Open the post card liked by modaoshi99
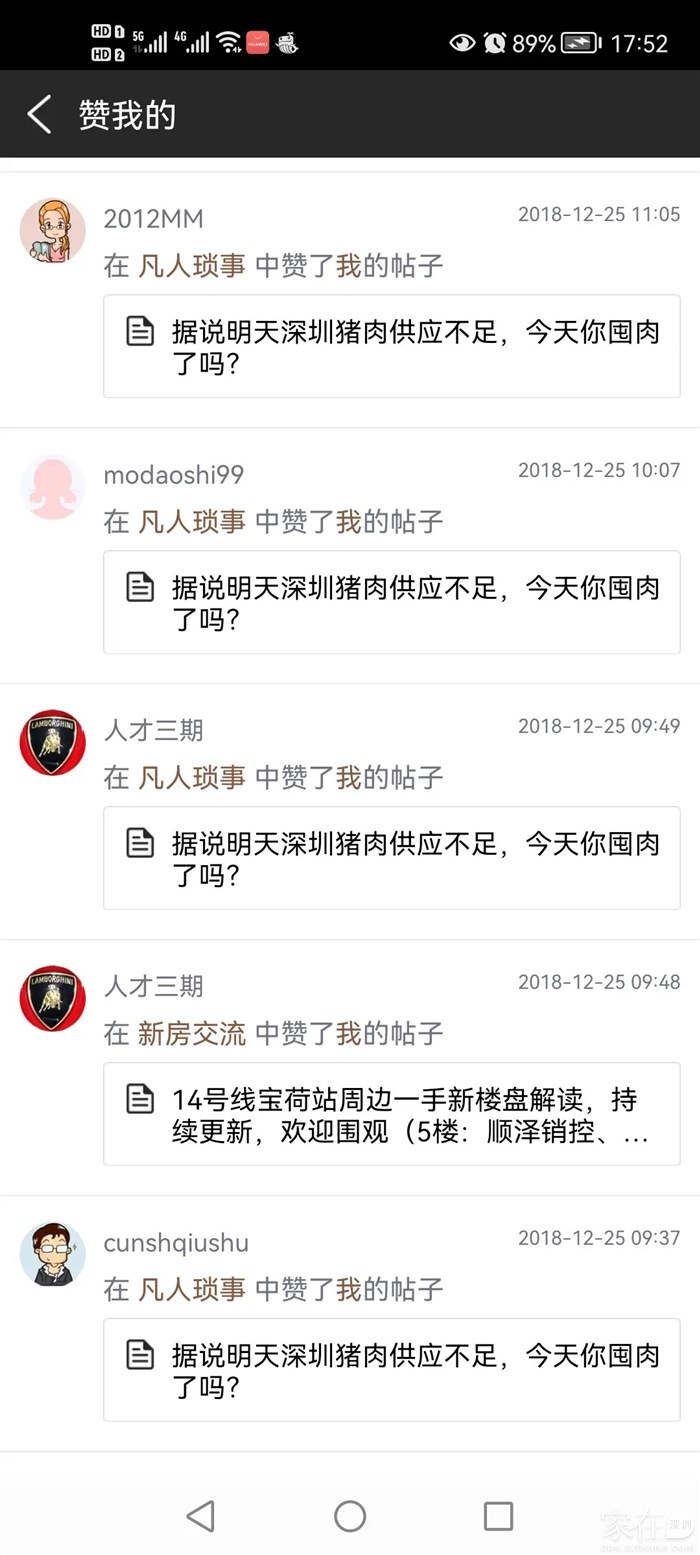 tap(391, 602)
